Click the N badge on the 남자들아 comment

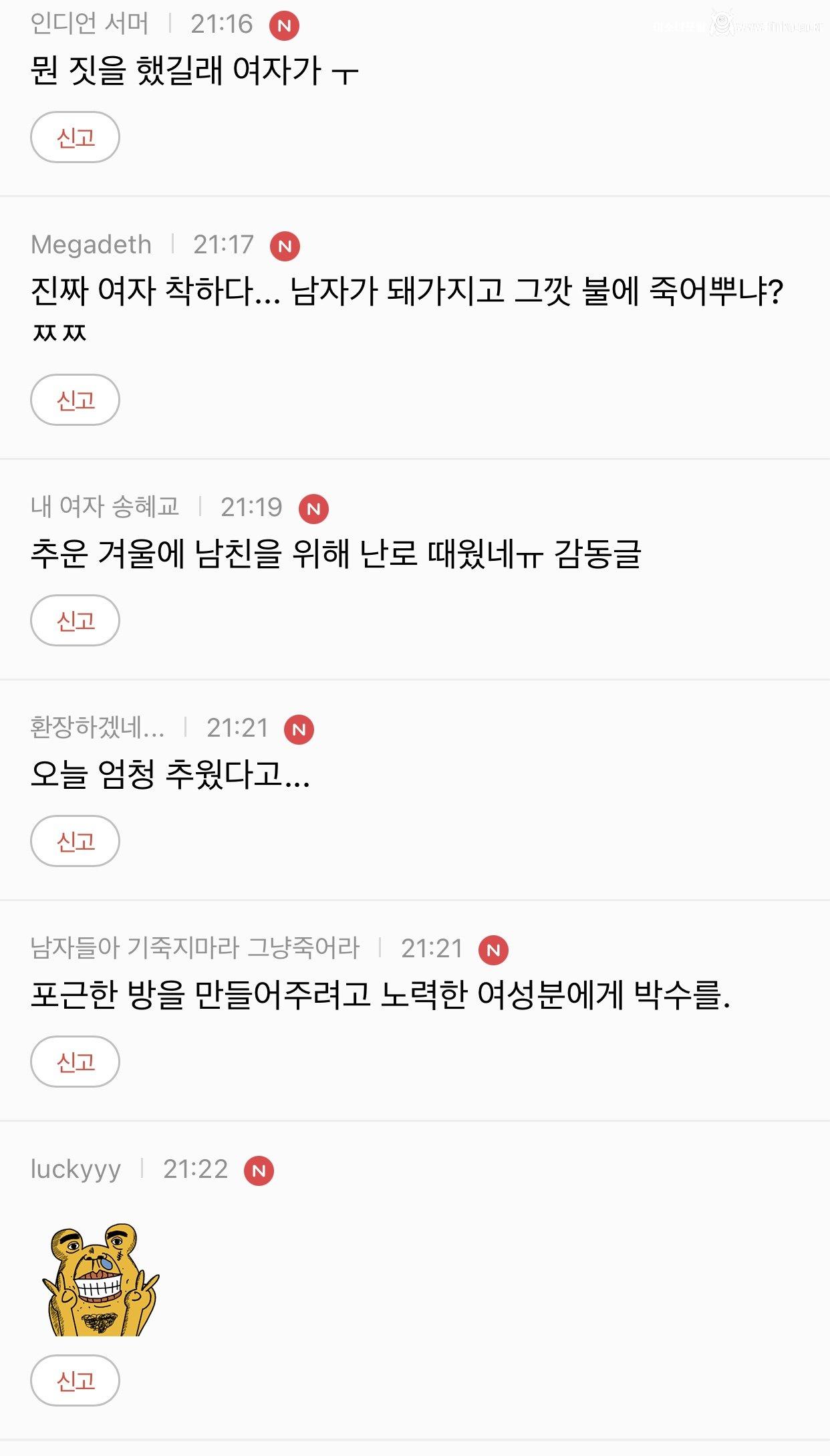pos(493,948)
